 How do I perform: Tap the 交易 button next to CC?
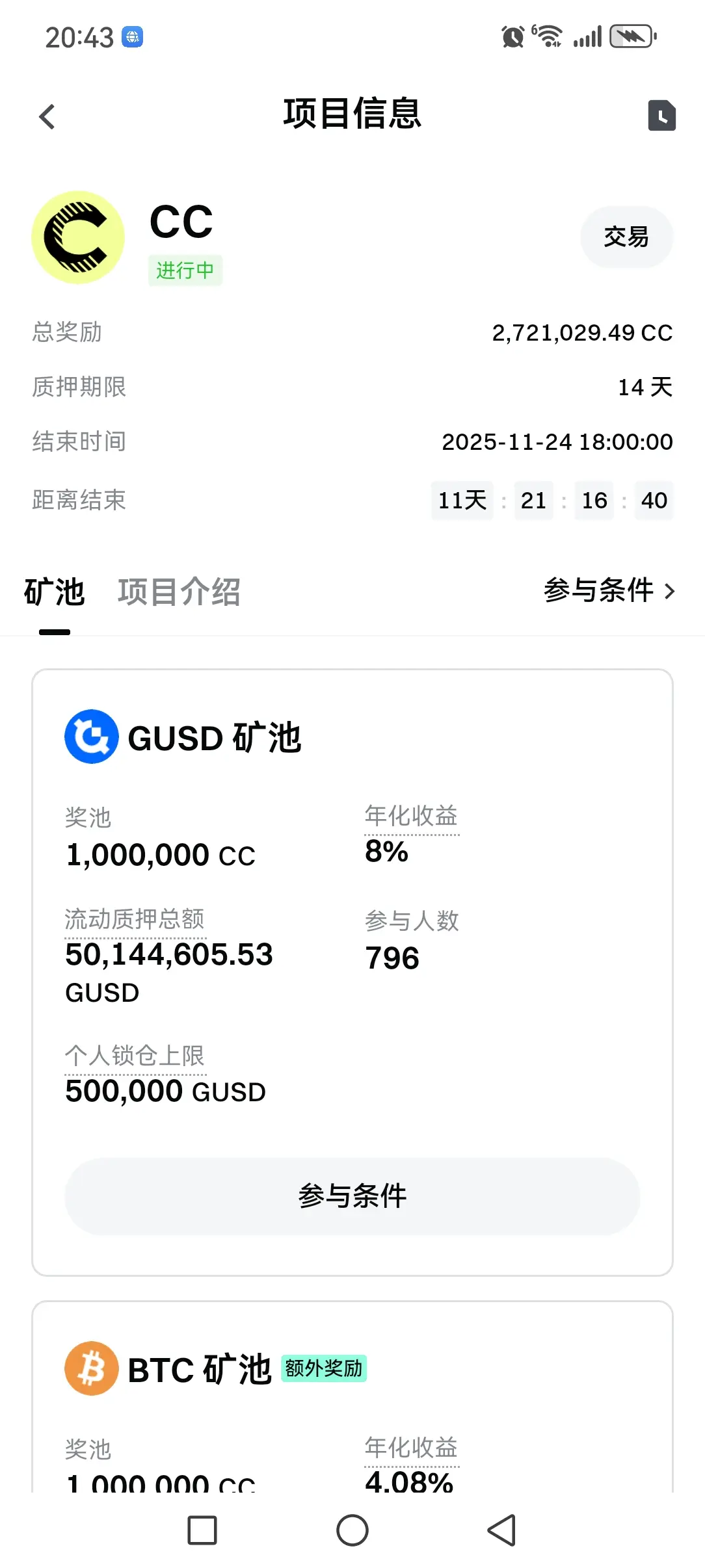[626, 237]
